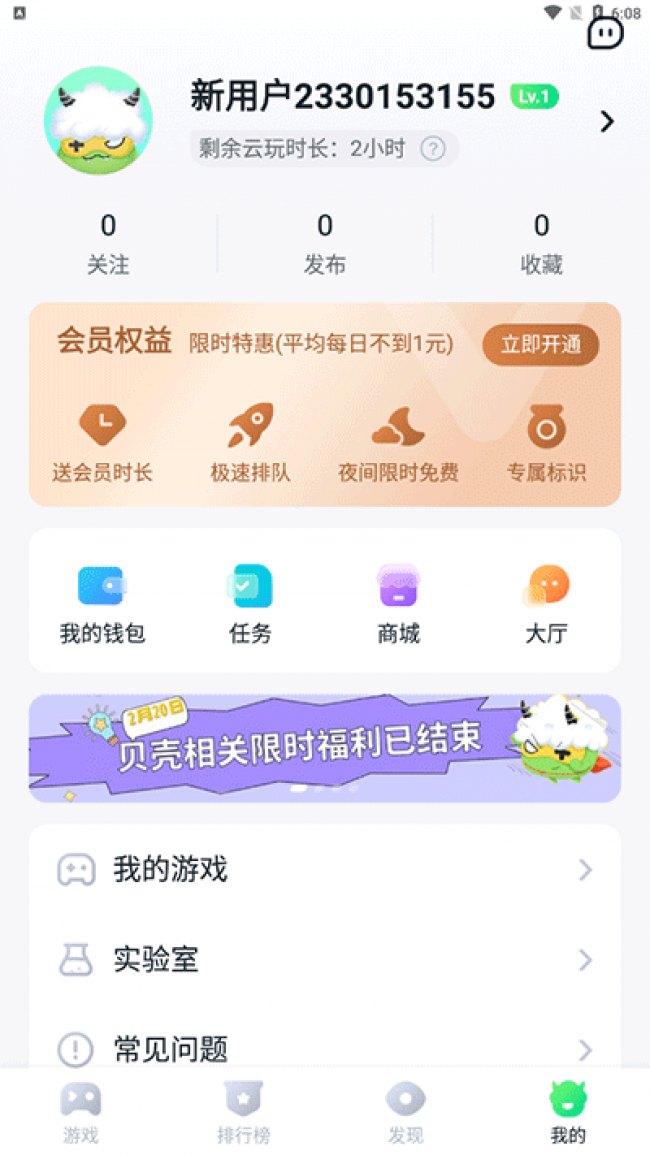Switch to the 排行榜 rankings tab

pos(244,1112)
